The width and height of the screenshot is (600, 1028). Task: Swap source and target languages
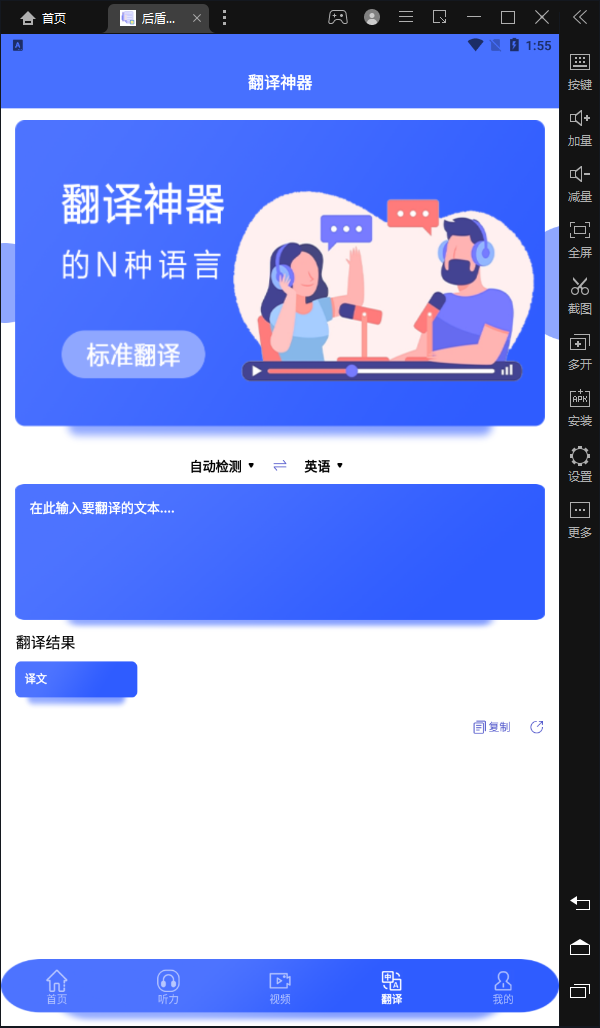pyautogui.click(x=280, y=466)
